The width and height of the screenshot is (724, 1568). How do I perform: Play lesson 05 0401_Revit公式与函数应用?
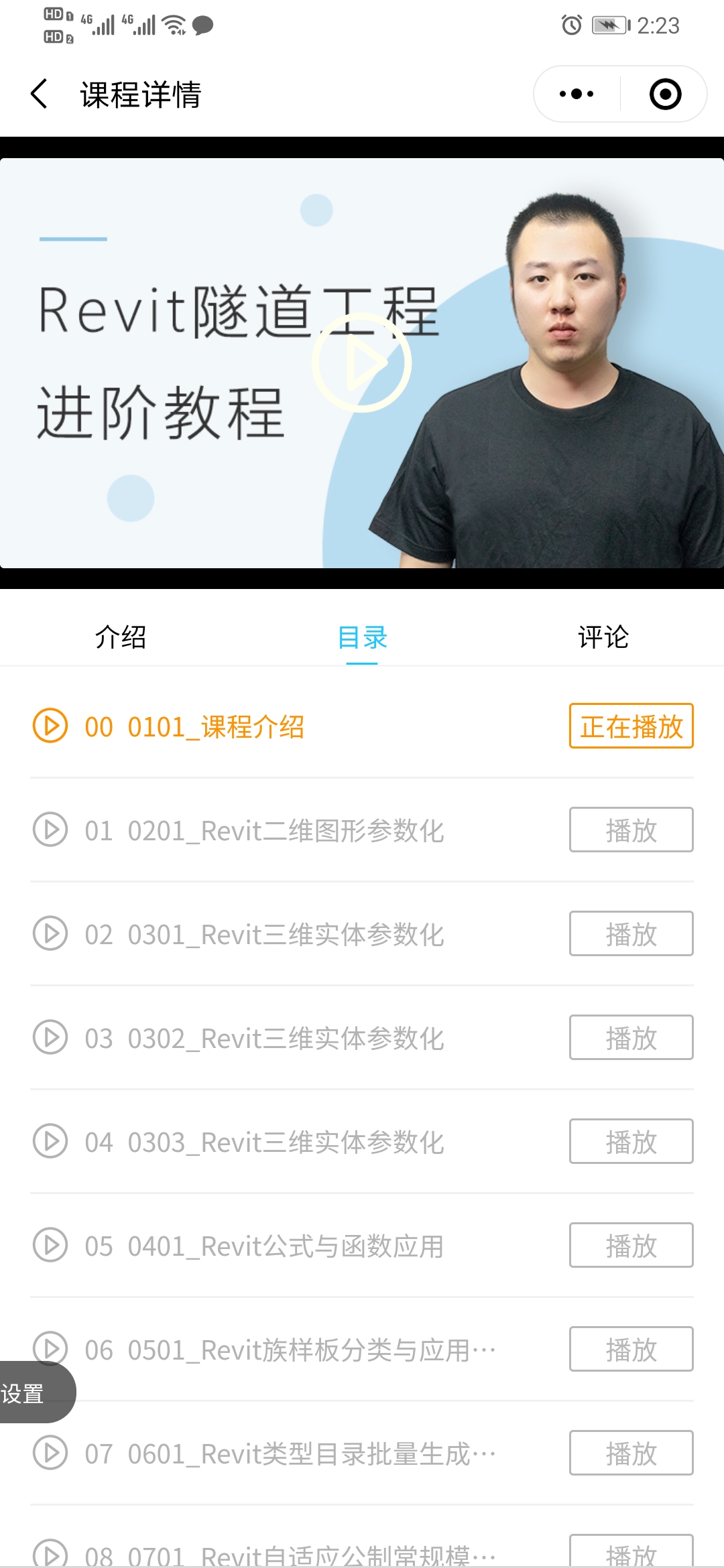631,1245
